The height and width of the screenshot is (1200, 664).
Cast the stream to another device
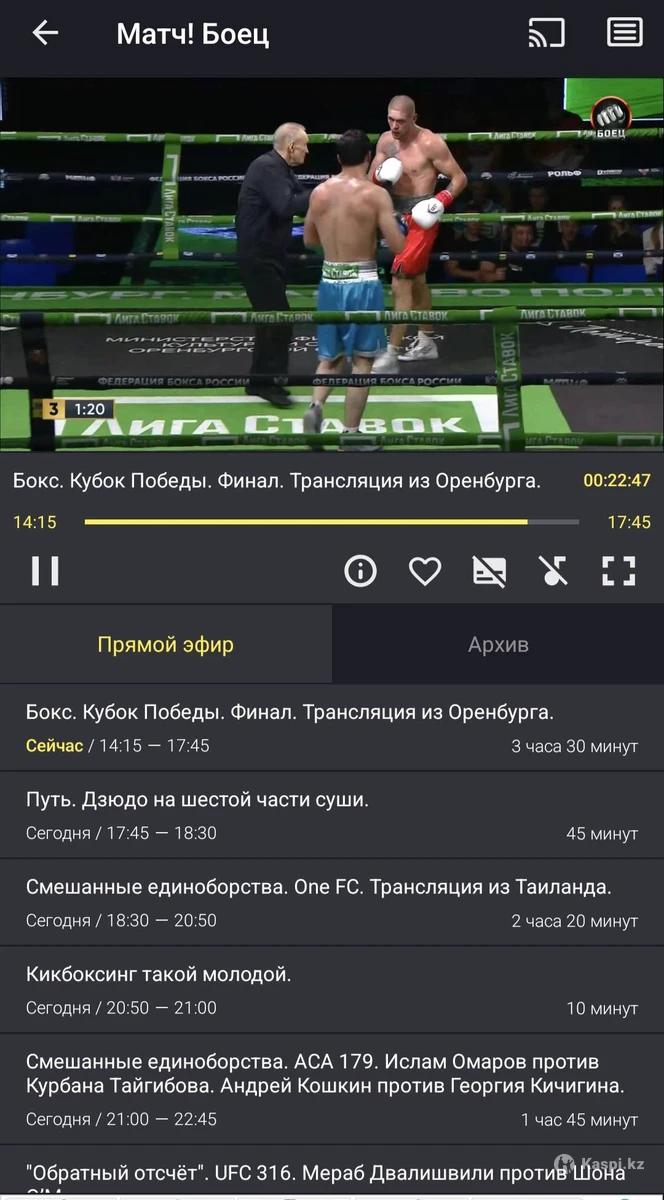546,33
